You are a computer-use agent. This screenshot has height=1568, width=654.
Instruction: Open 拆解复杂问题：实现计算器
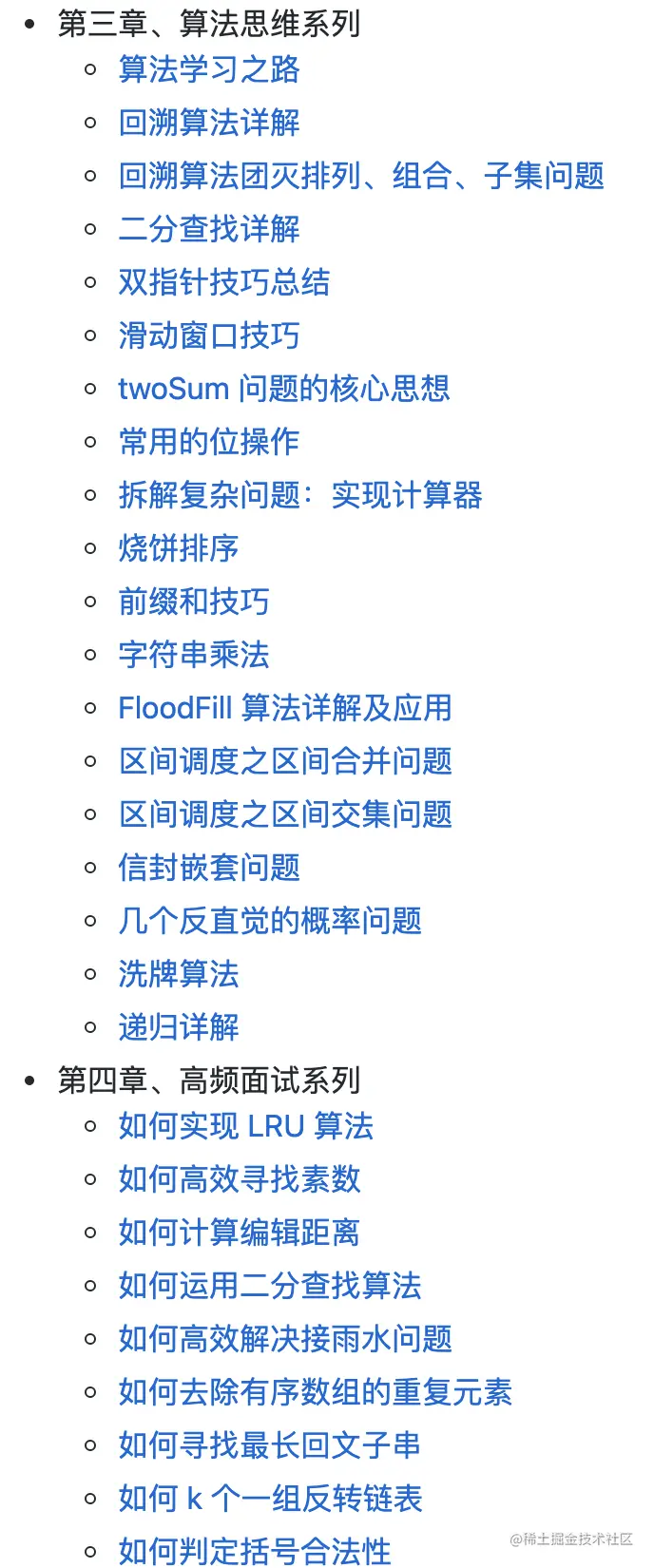click(300, 495)
